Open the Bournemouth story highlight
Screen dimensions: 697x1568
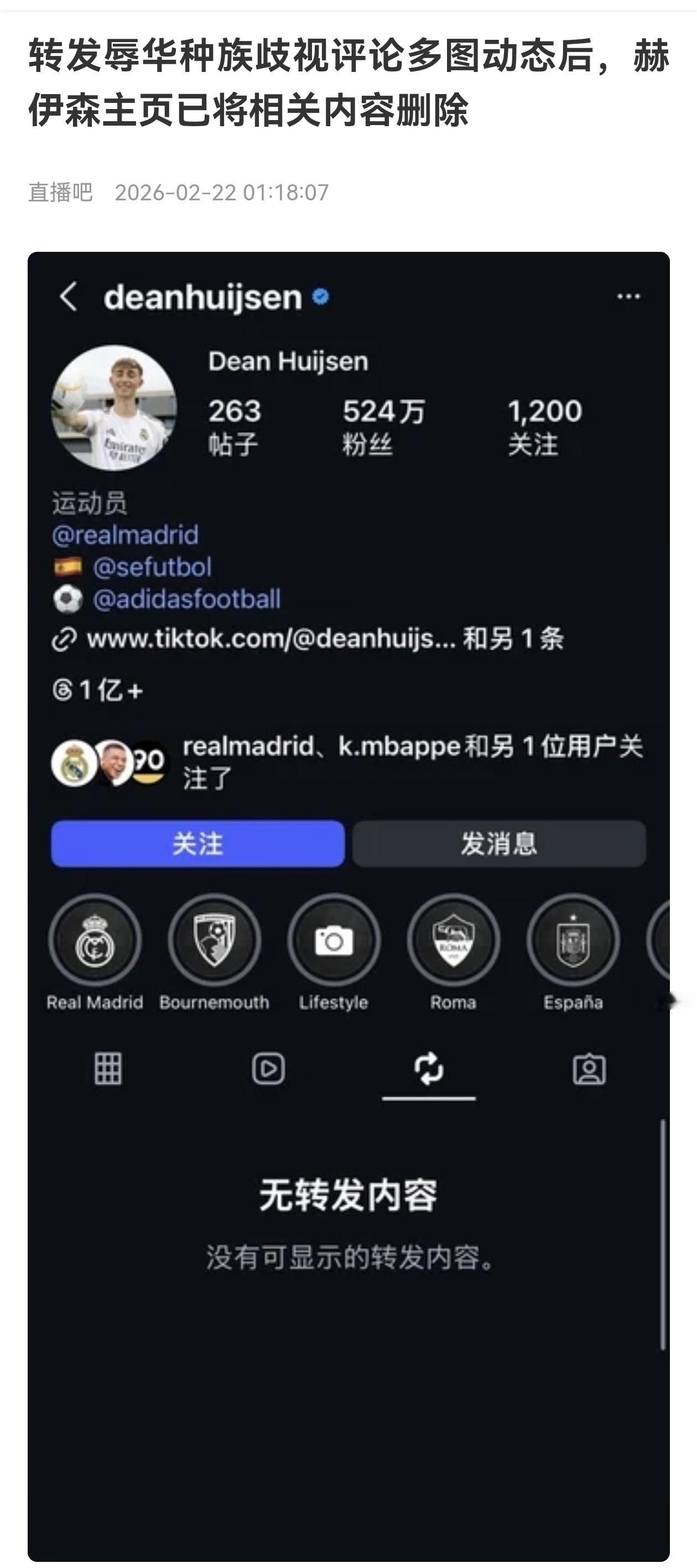coord(214,941)
